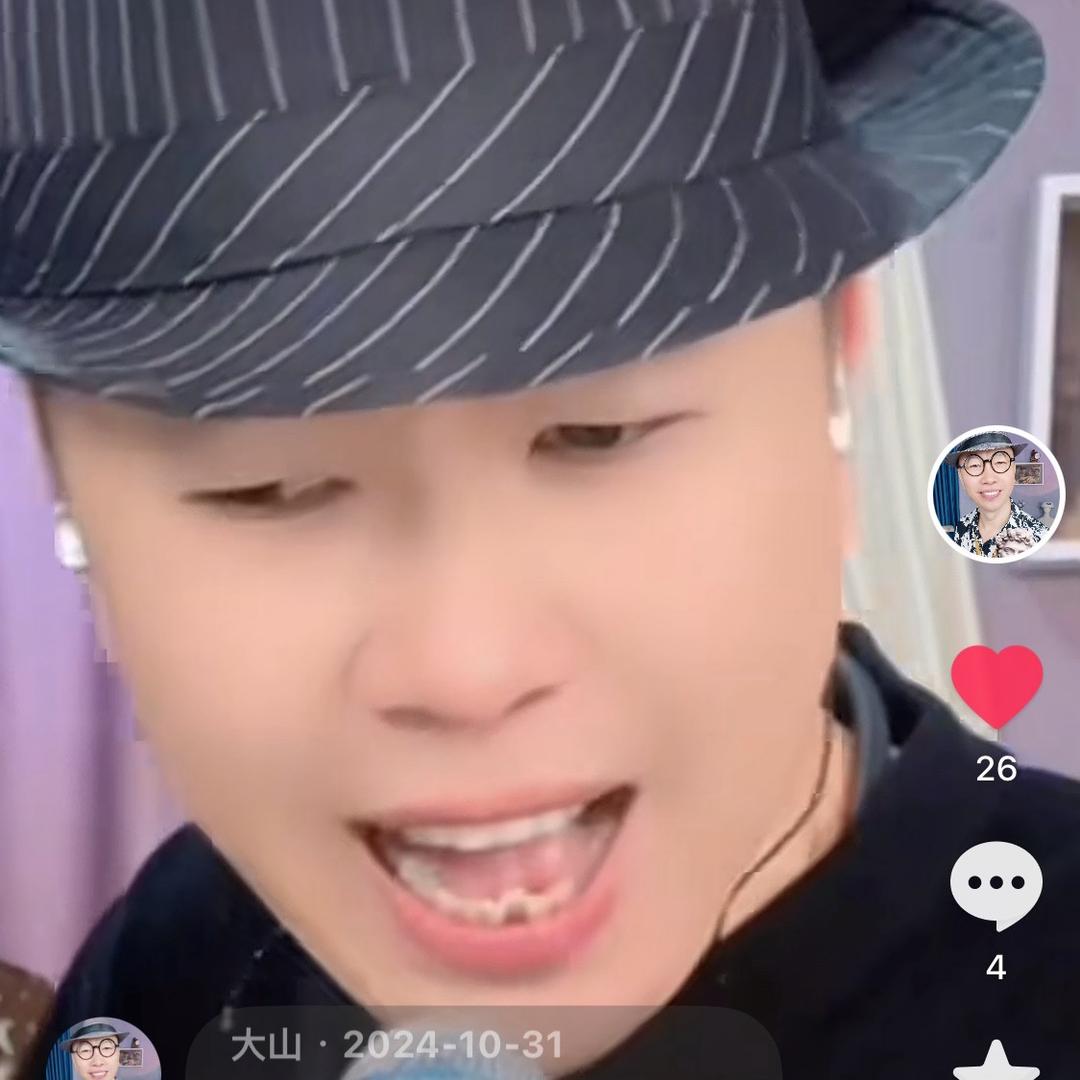Open the comments speech bubble

[996, 884]
